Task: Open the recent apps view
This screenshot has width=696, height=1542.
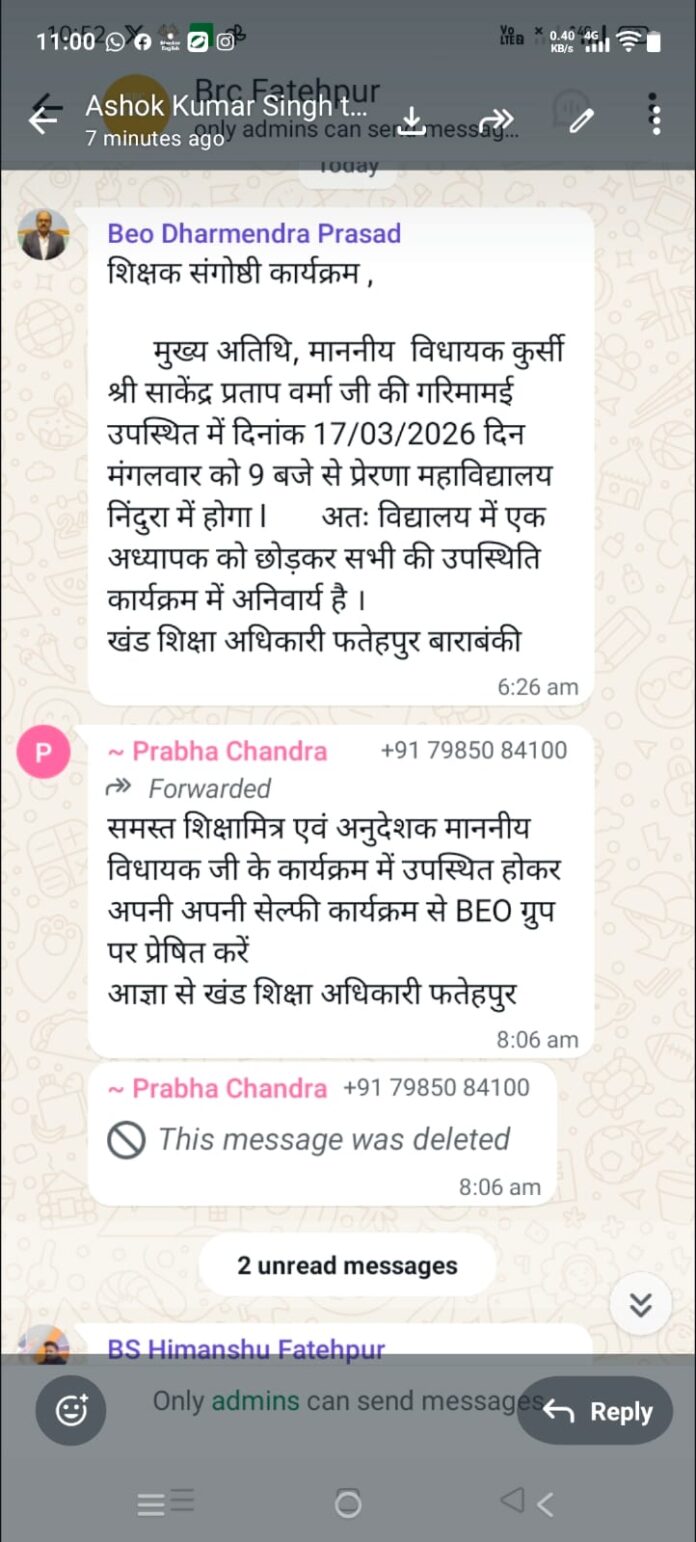Action: (x=165, y=1503)
